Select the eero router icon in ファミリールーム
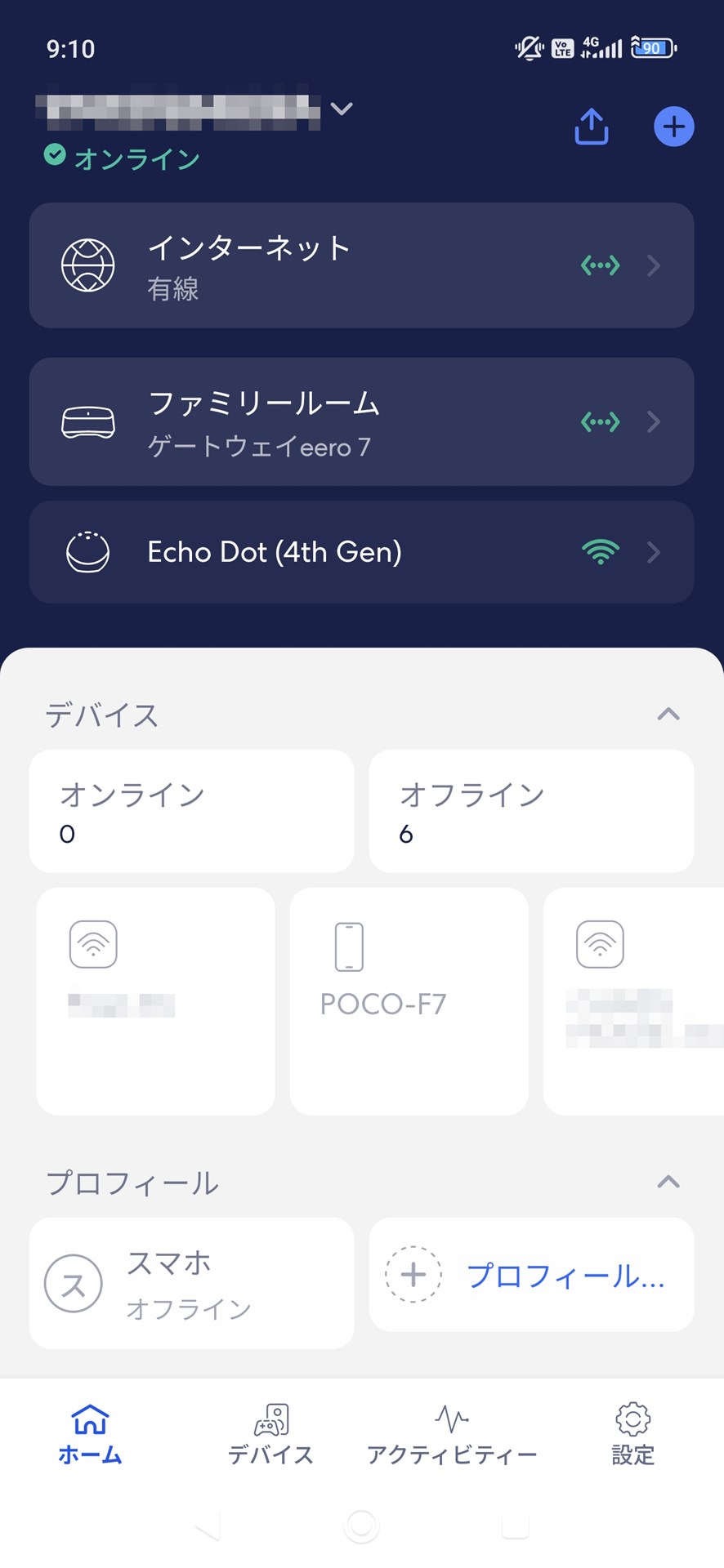 [x=88, y=421]
